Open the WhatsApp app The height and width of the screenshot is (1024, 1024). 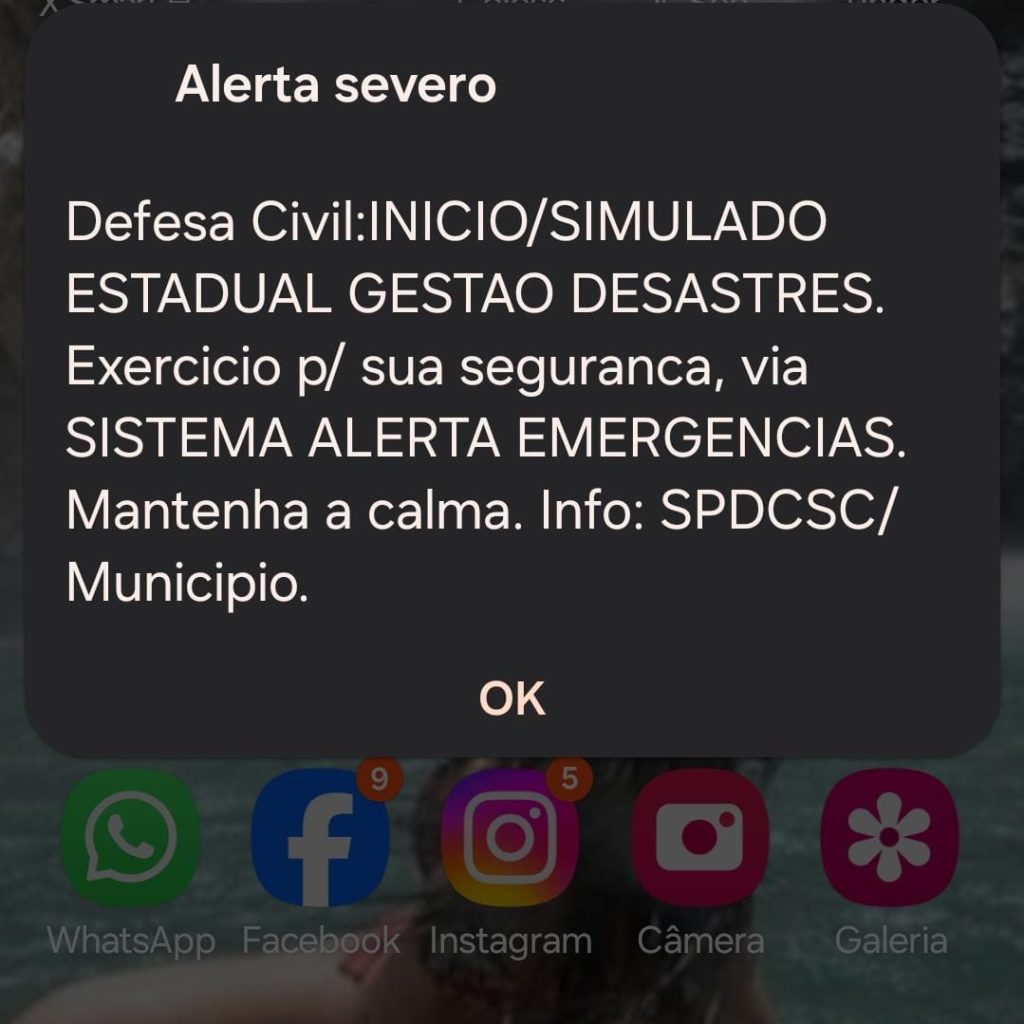[x=131, y=837]
